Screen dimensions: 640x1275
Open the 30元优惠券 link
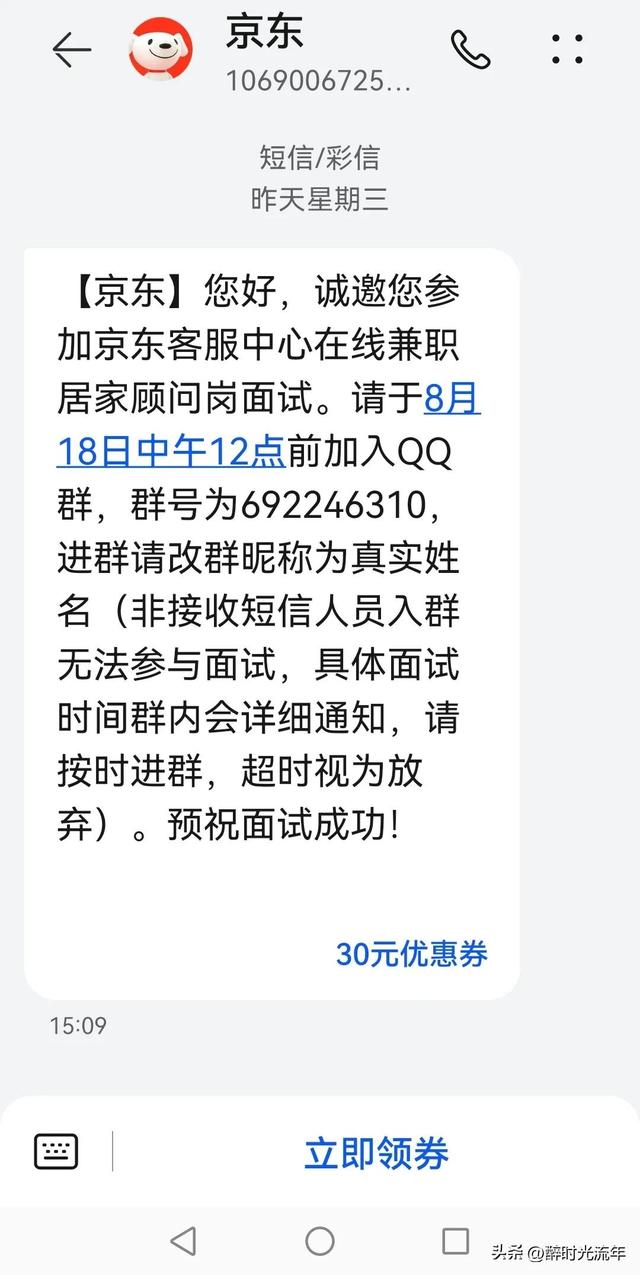(x=411, y=954)
